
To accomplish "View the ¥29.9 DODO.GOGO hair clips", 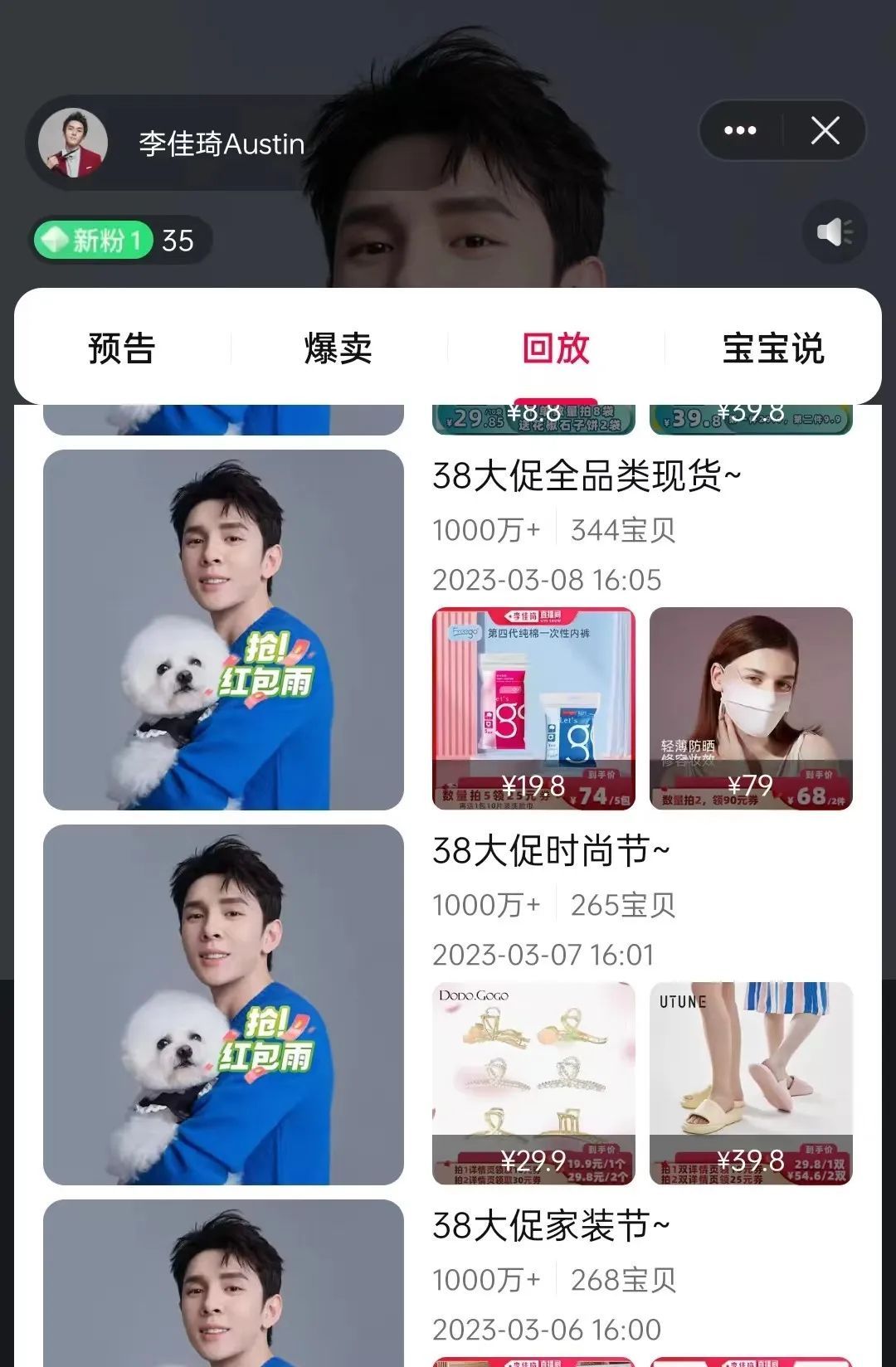I will [x=533, y=1083].
